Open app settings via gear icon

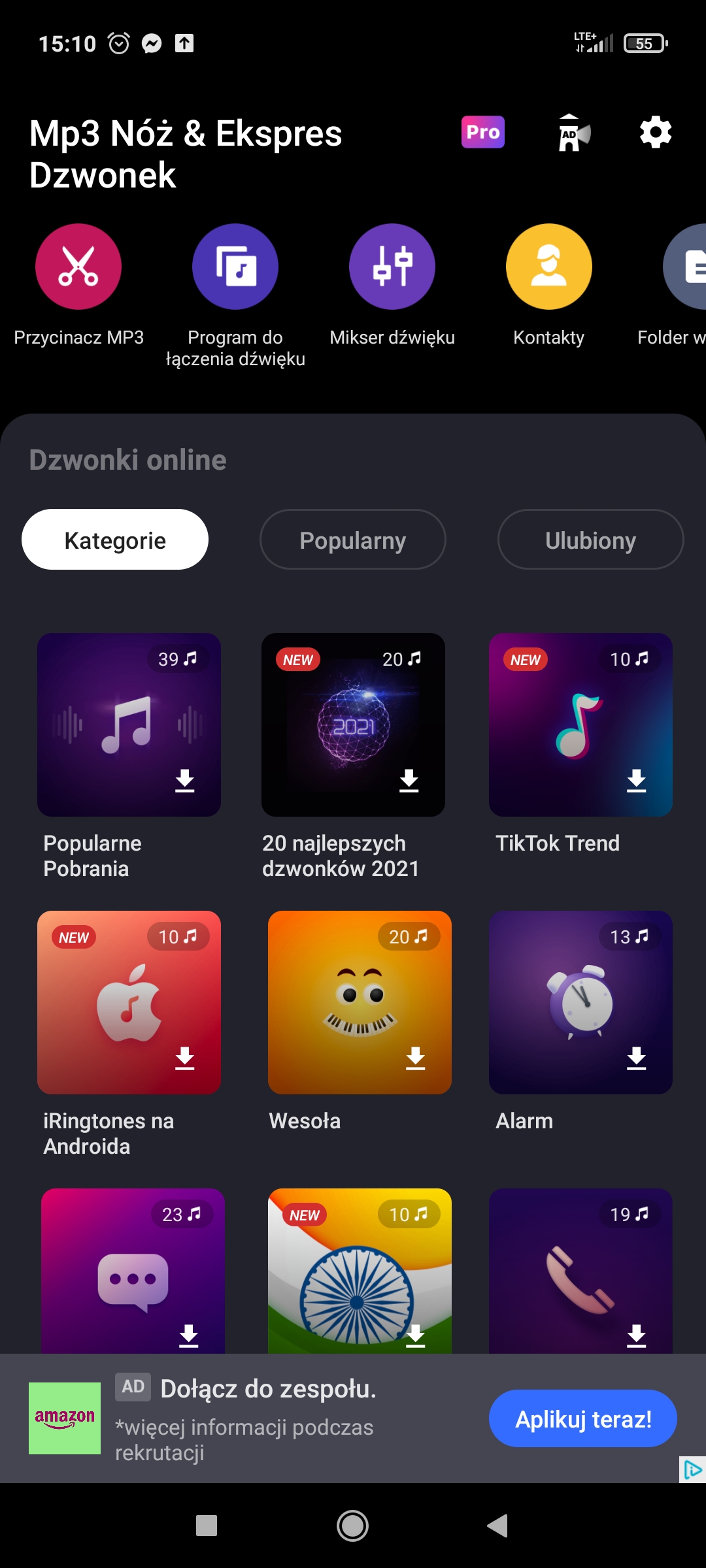pos(654,133)
